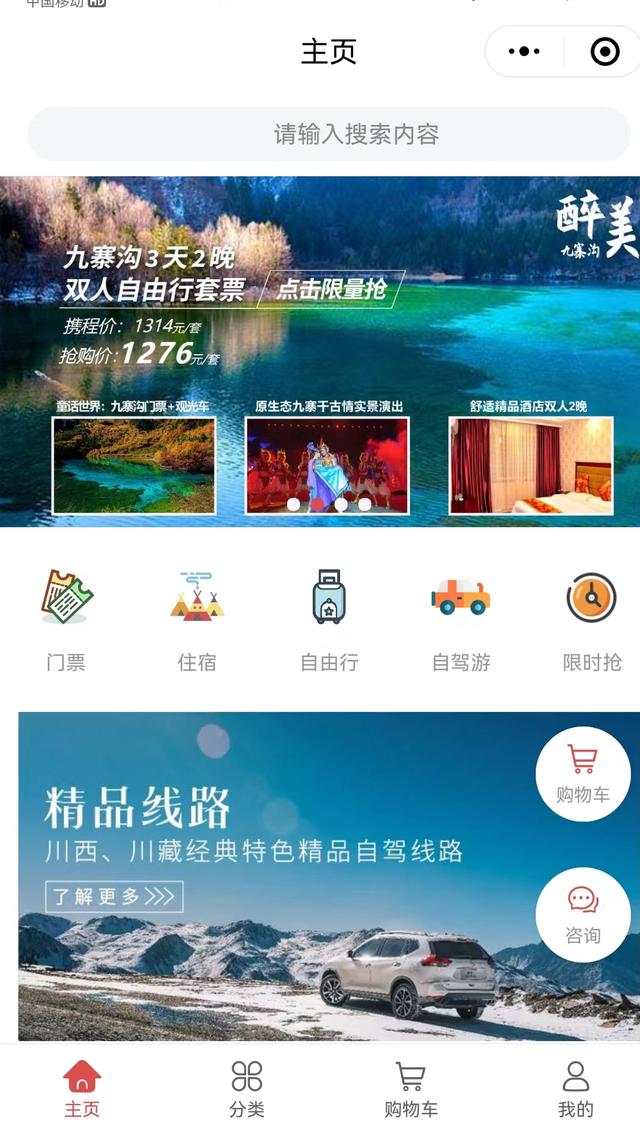Open the floating 咨询 consultation button
Image resolution: width=640 pixels, height=1138 pixels.
point(583,914)
